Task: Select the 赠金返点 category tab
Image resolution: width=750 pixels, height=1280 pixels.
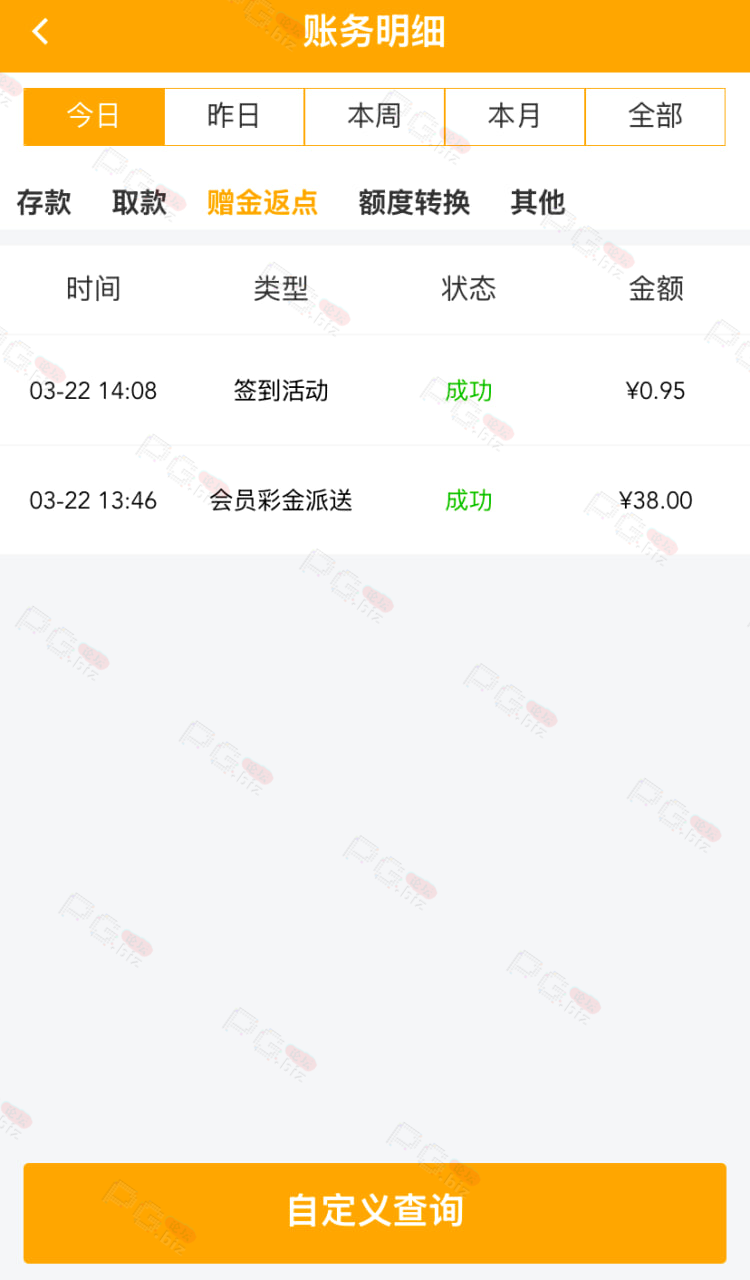Action: tap(262, 202)
